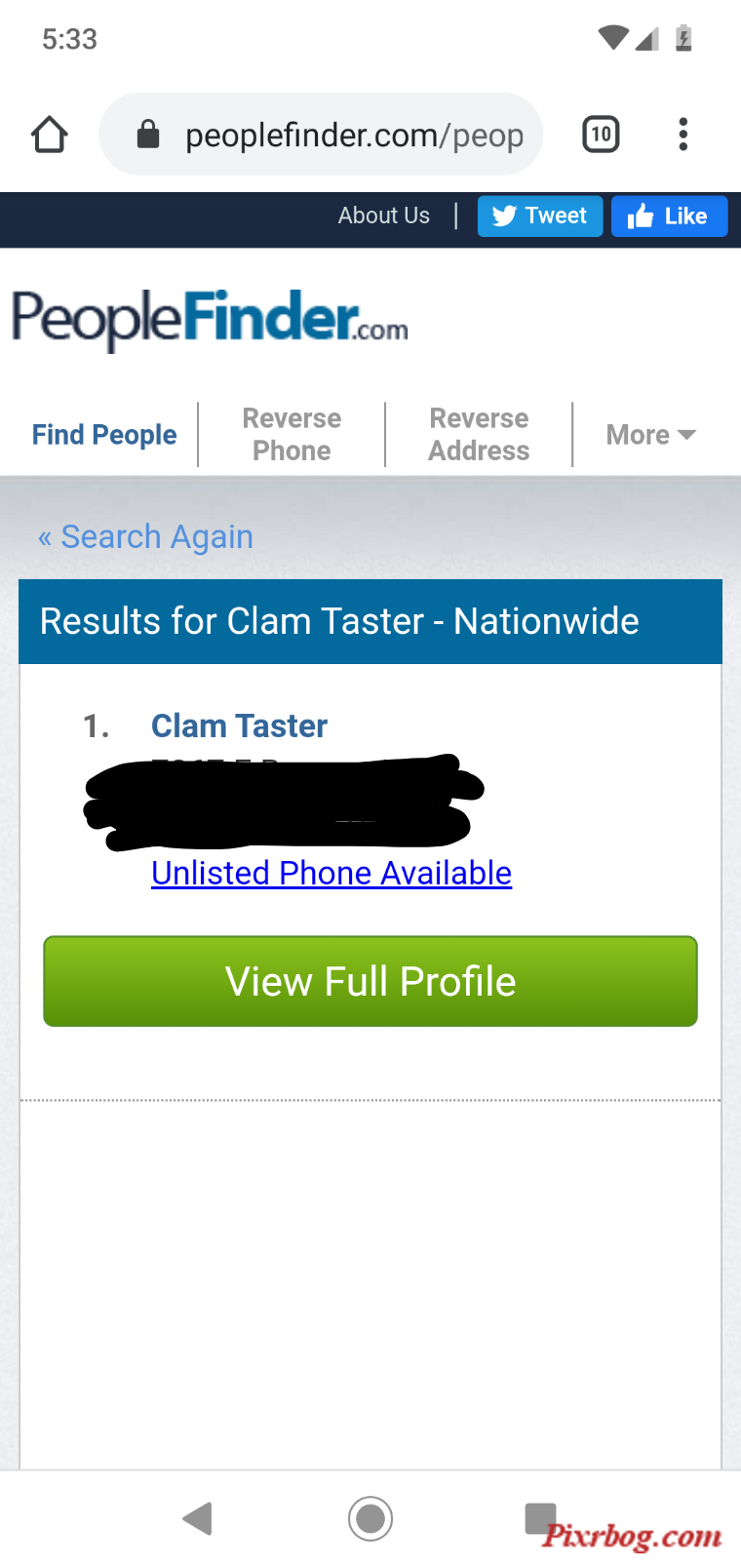Viewport: 741px width, 1568px height.
Task: Open the Clam Taster result
Action: coord(239,725)
